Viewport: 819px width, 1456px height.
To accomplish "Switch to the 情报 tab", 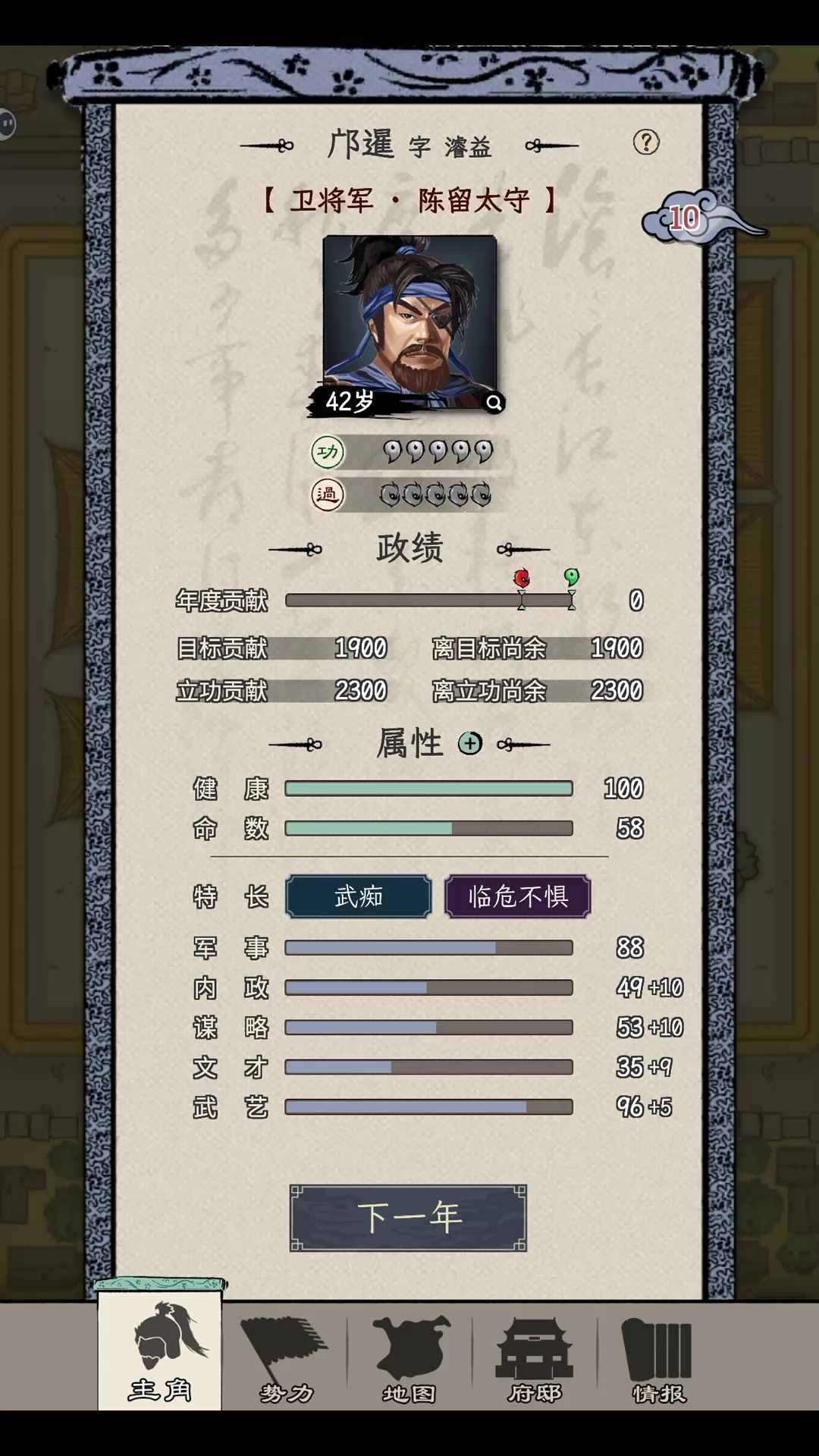I will click(x=658, y=1359).
